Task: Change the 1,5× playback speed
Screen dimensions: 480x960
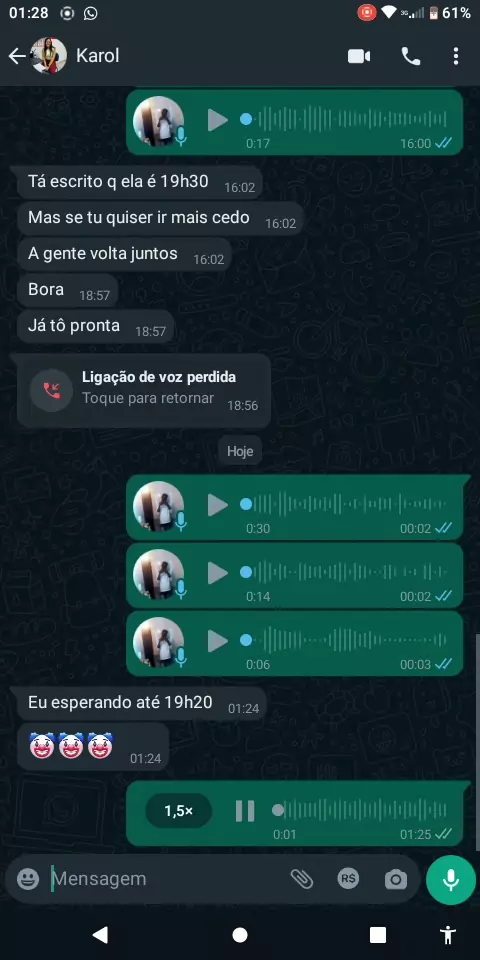Action: [x=179, y=811]
